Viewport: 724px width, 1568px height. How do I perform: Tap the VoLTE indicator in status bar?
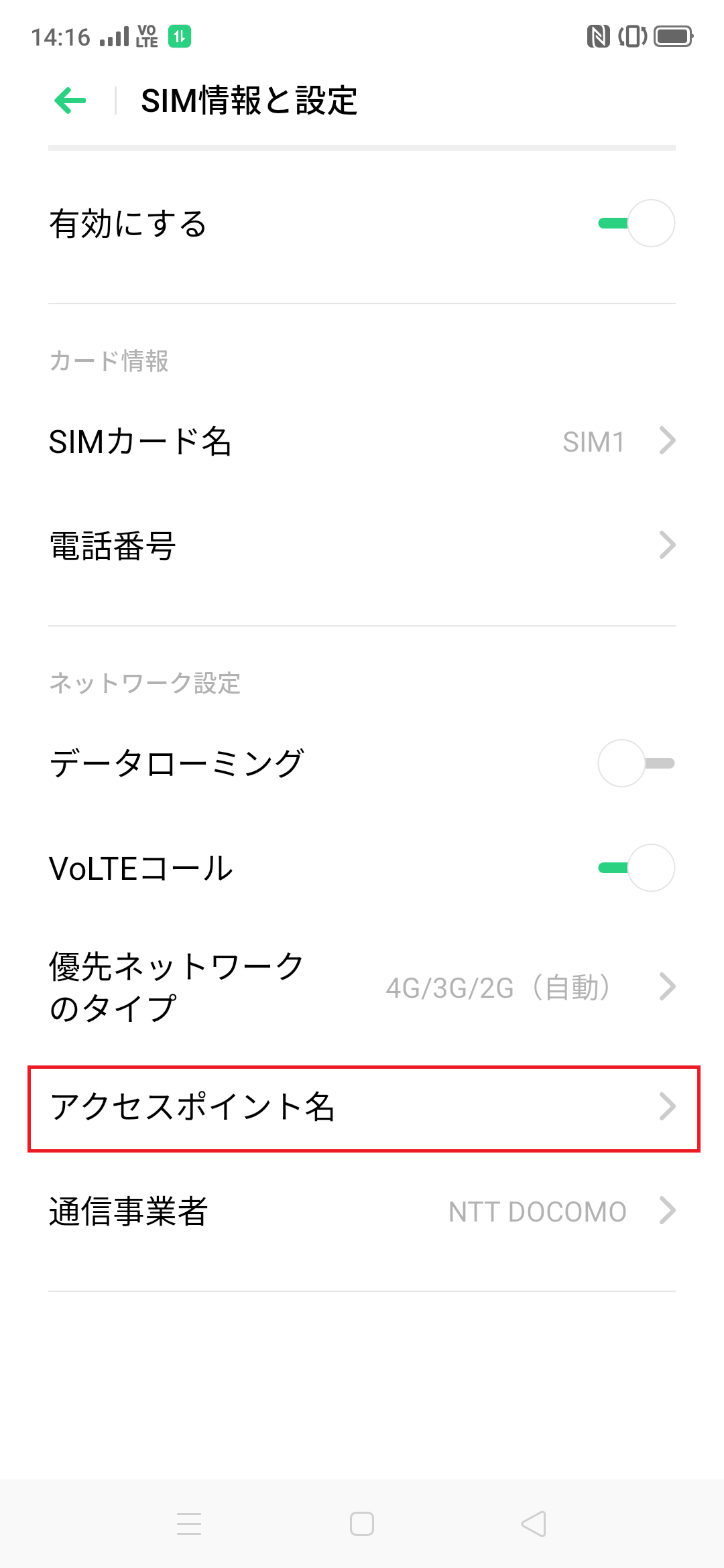tap(147, 37)
